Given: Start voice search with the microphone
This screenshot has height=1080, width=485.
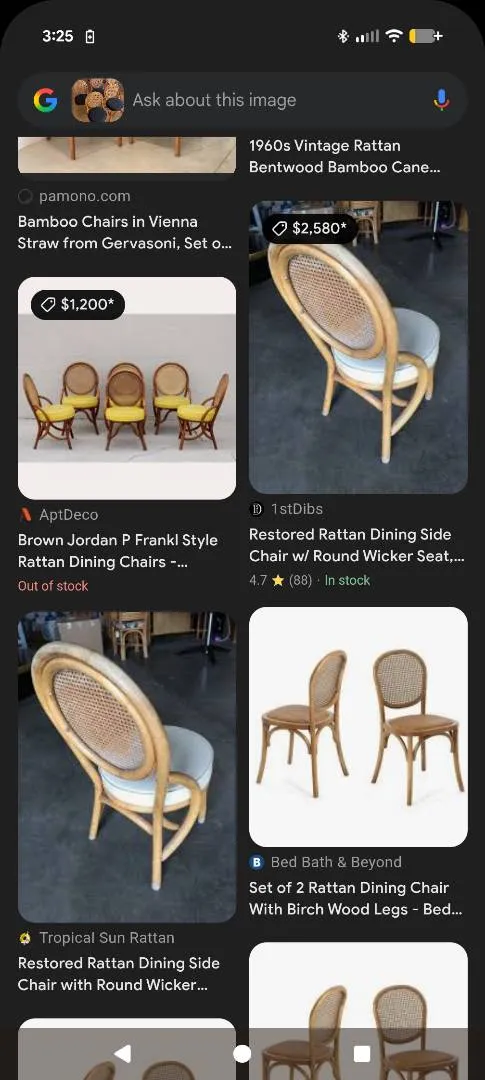Looking at the screenshot, I should click(442, 101).
